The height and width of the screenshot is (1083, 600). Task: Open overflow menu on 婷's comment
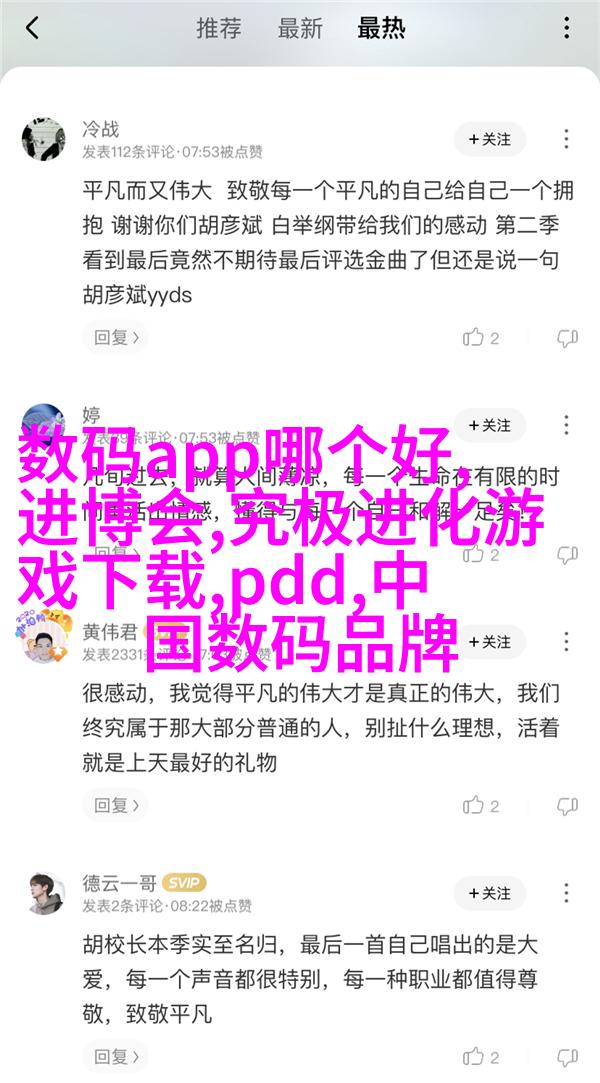tap(567, 425)
